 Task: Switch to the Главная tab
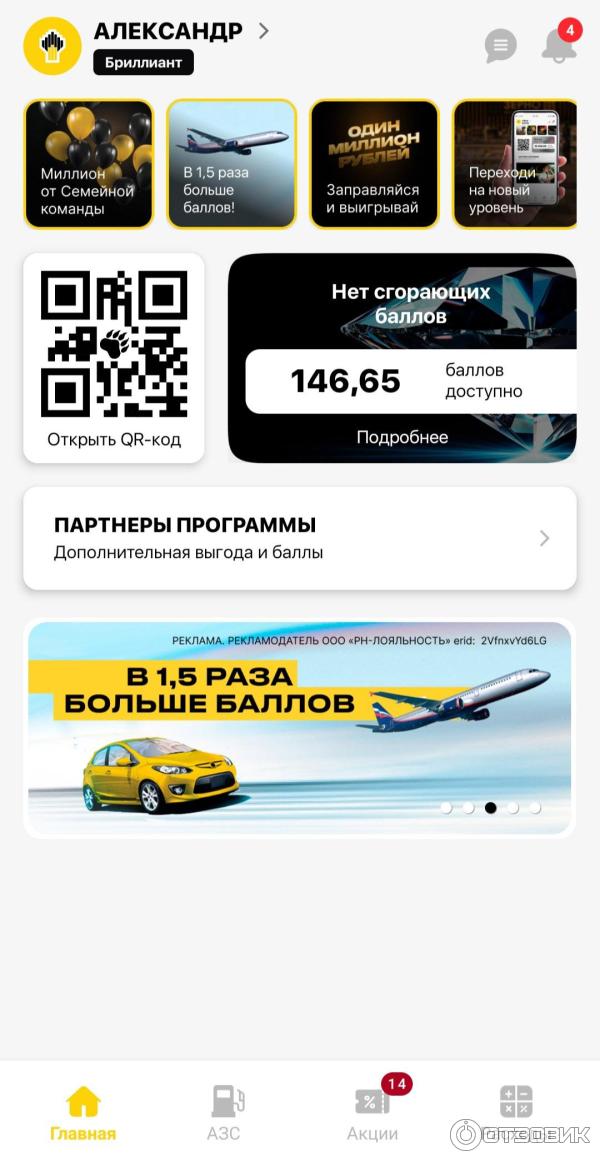click(x=83, y=1112)
